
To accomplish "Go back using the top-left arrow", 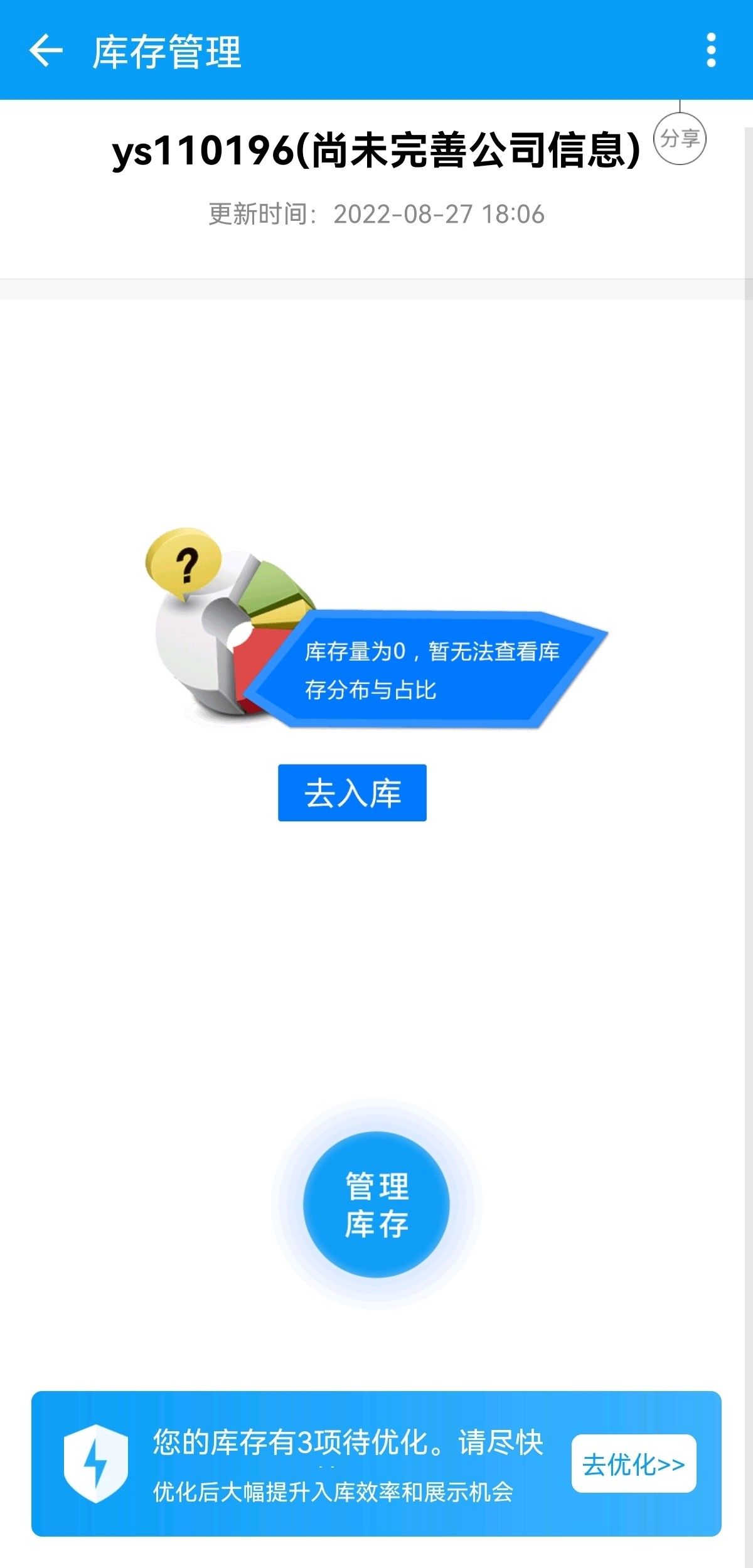I will coord(46,50).
